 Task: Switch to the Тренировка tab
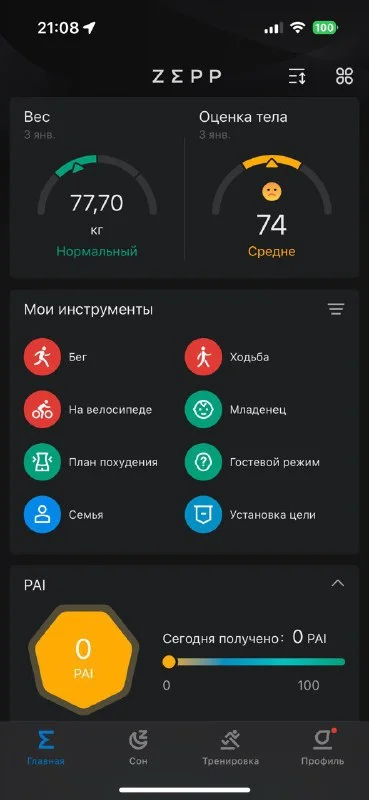coord(231,747)
